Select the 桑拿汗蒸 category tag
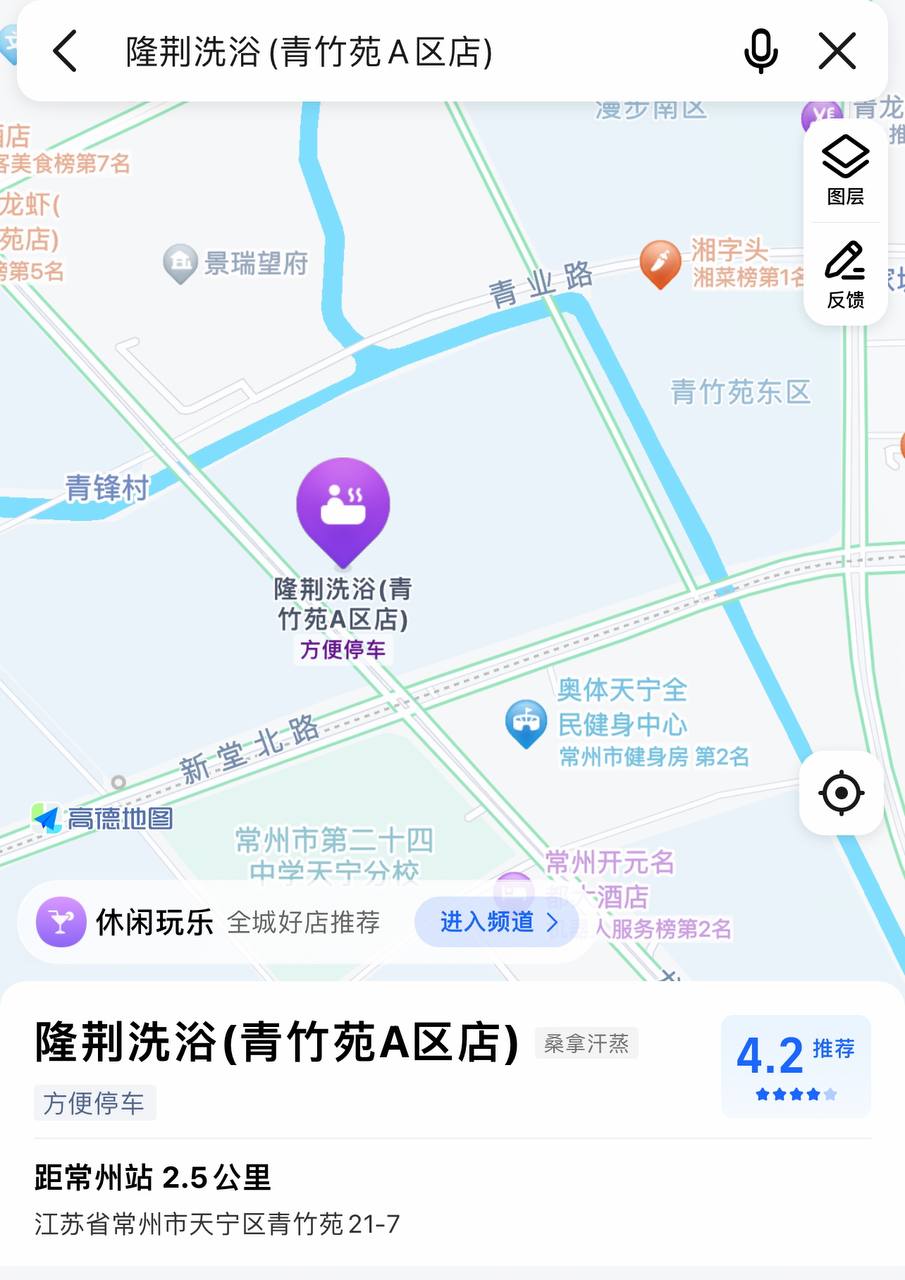 click(586, 1046)
